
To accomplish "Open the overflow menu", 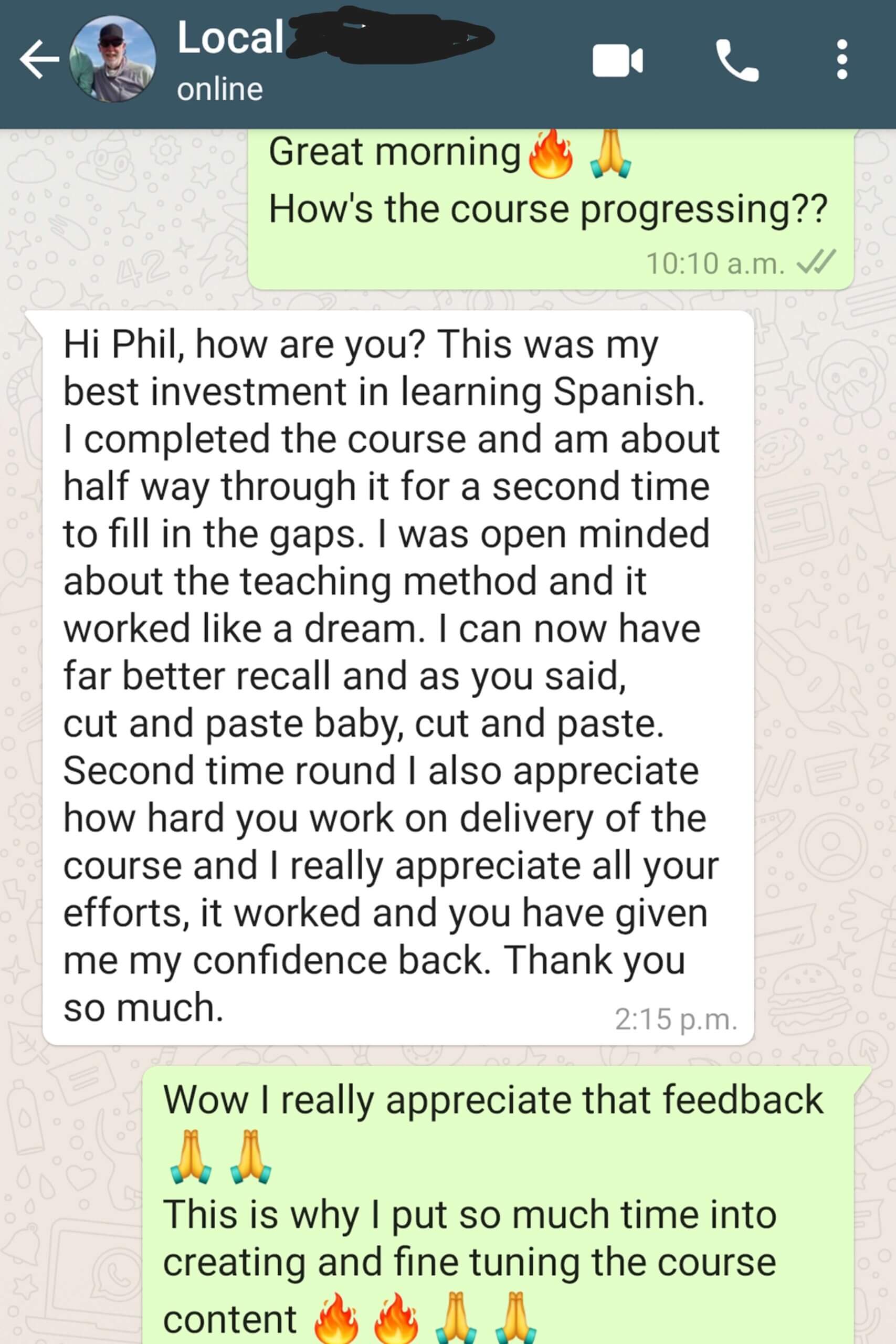I will click(x=841, y=59).
